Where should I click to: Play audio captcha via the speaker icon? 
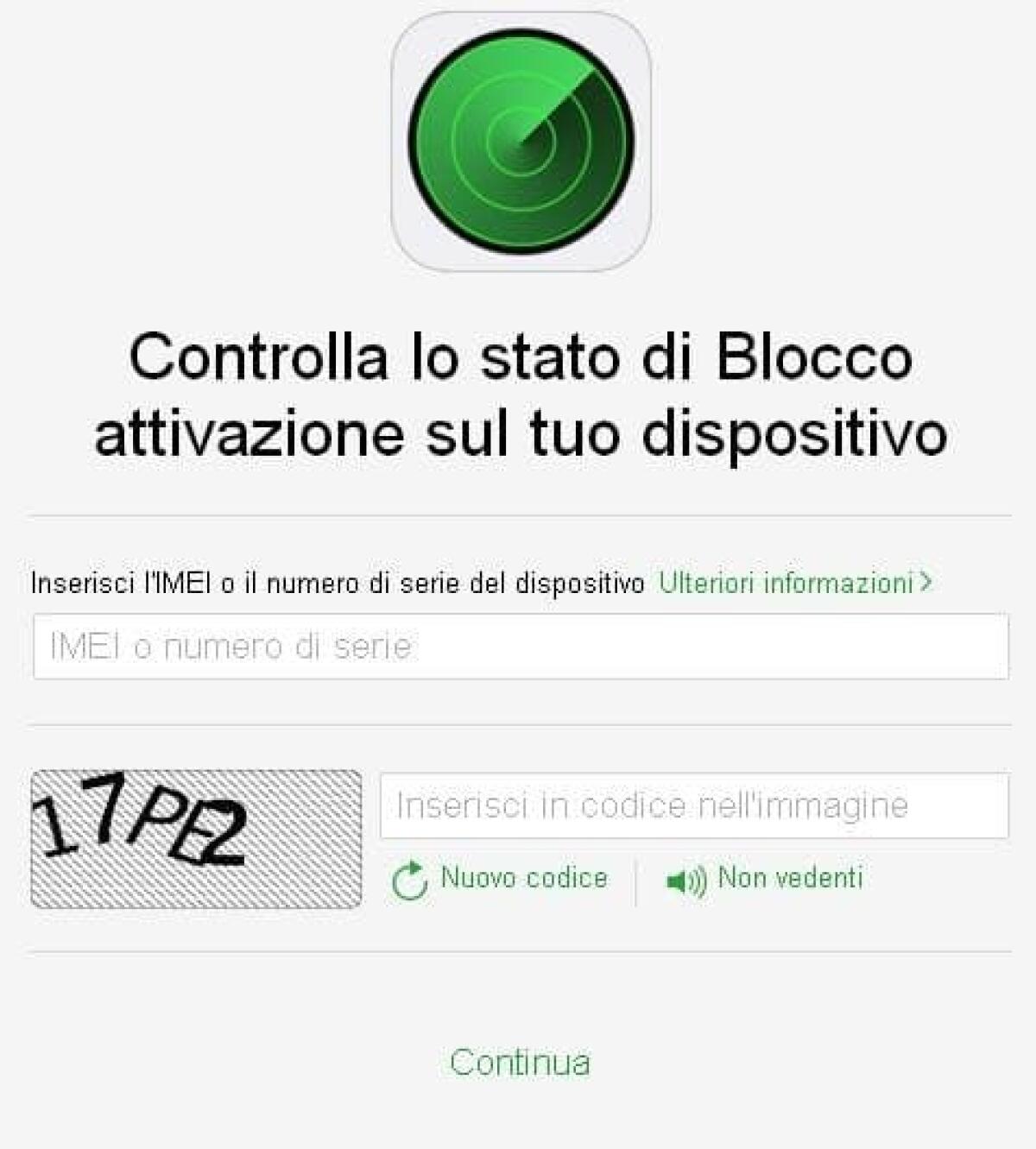685,879
